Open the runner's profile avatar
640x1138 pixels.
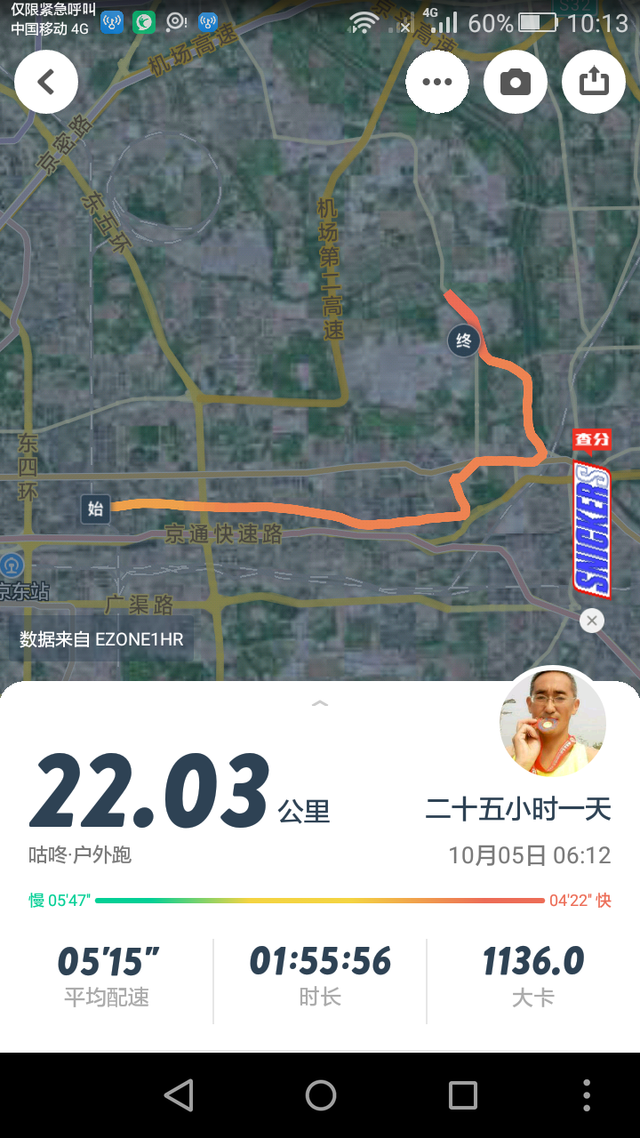pyautogui.click(x=553, y=722)
